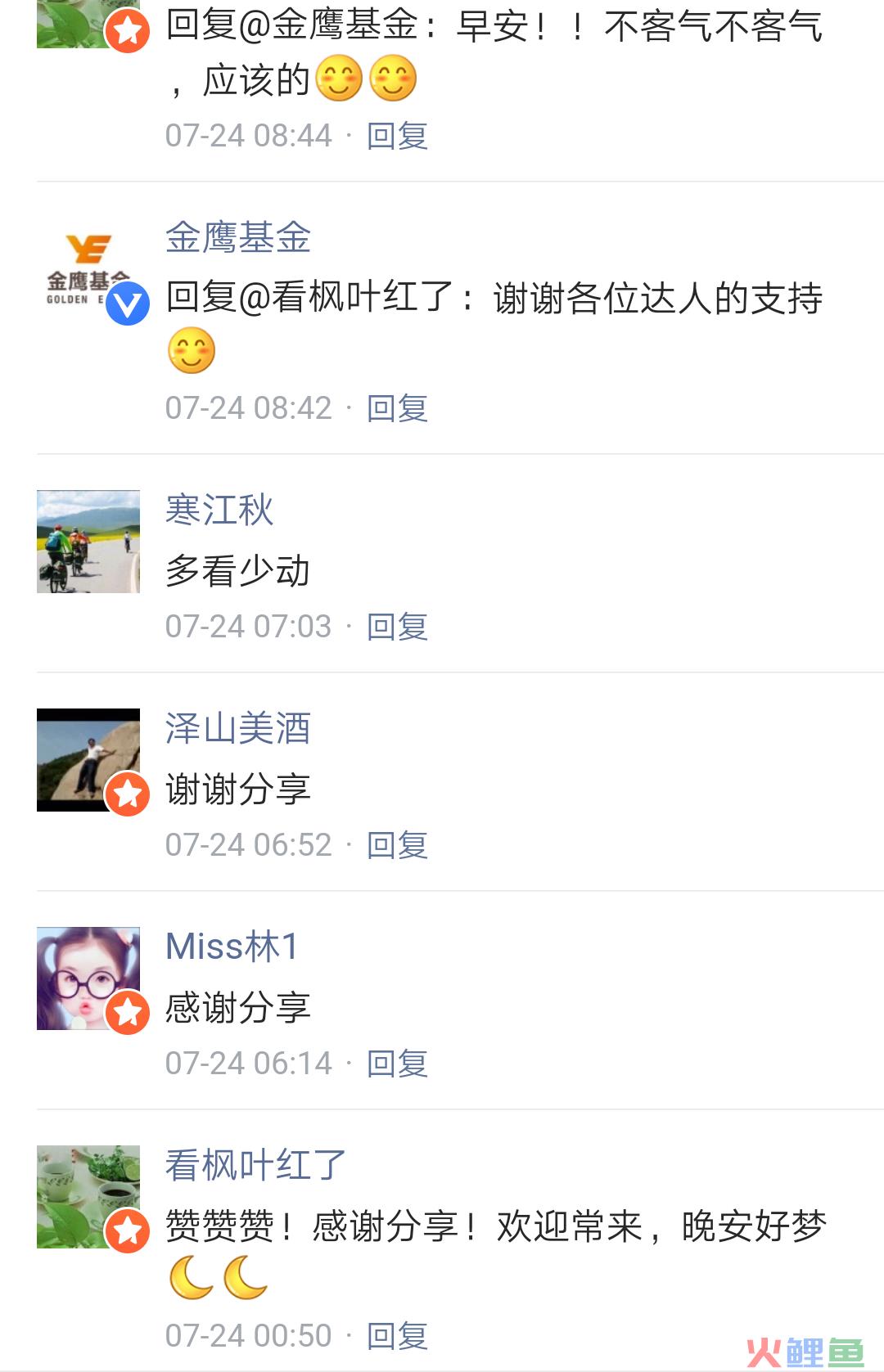Open 看枫叶红了's username link
Screen dimensions: 884x1372
pyautogui.click(x=255, y=1165)
